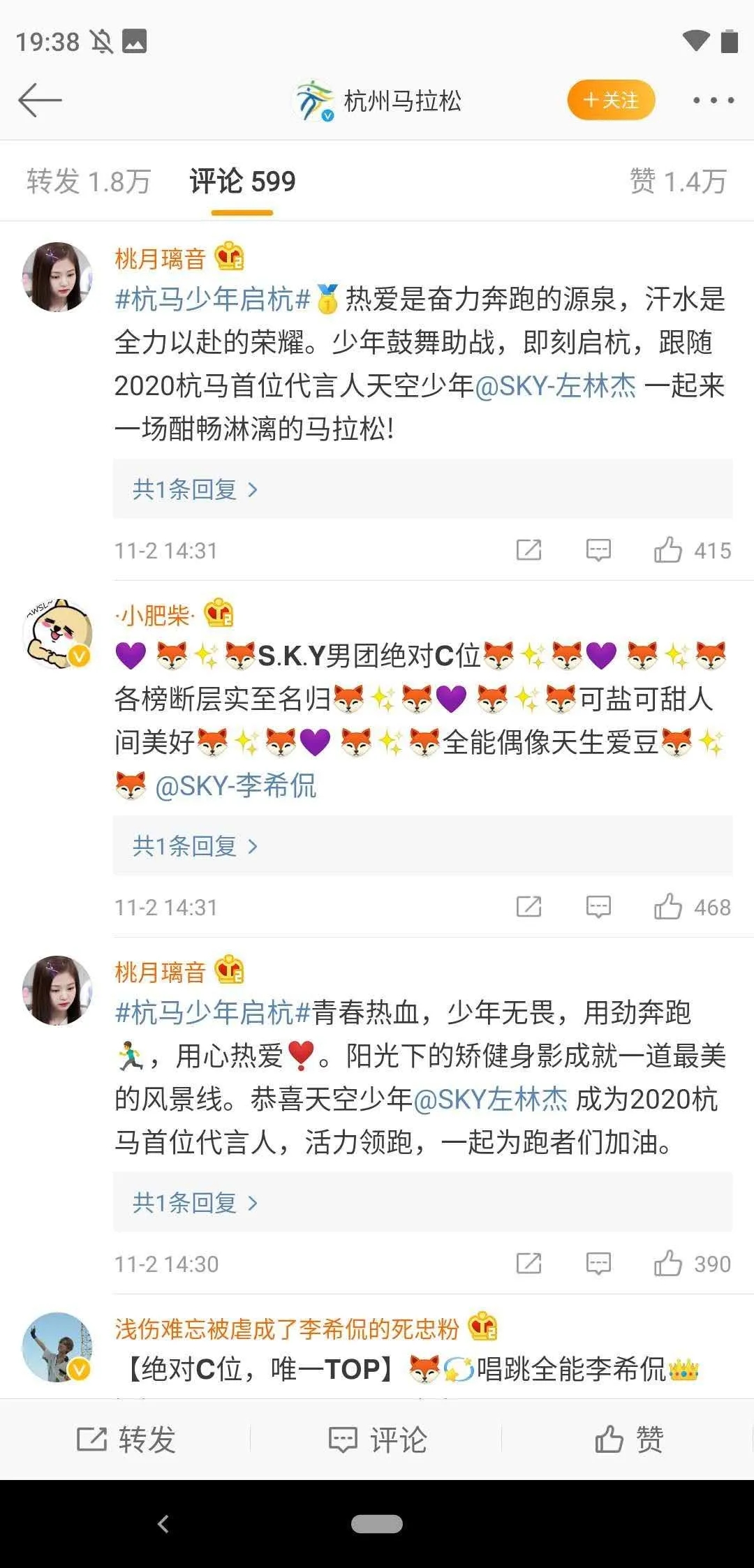The width and height of the screenshot is (754, 1568).
Task: Expand 共1条回复 under the 14:30 comment
Action: tap(195, 1203)
